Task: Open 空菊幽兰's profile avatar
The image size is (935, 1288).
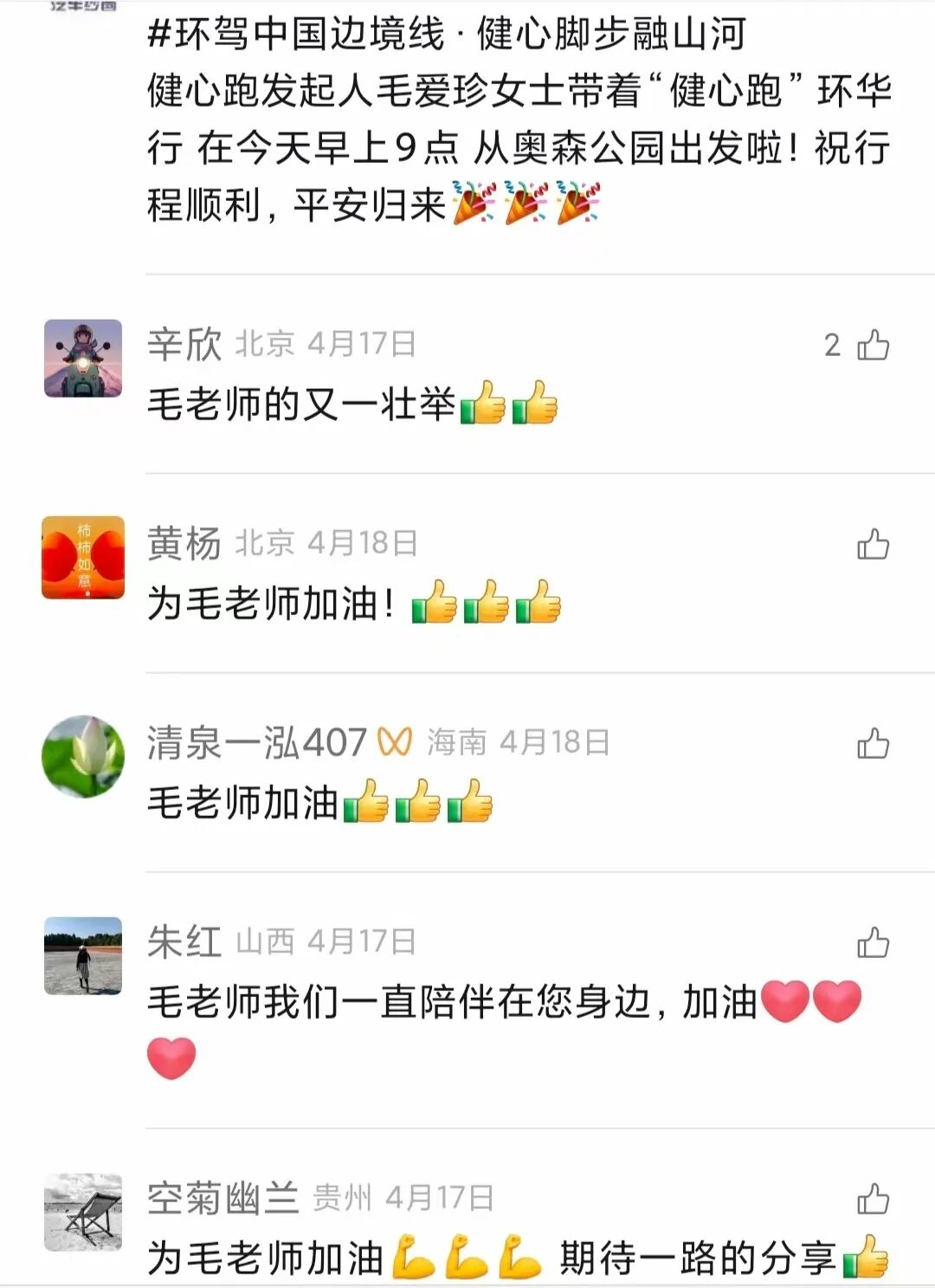Action: pos(83,1212)
